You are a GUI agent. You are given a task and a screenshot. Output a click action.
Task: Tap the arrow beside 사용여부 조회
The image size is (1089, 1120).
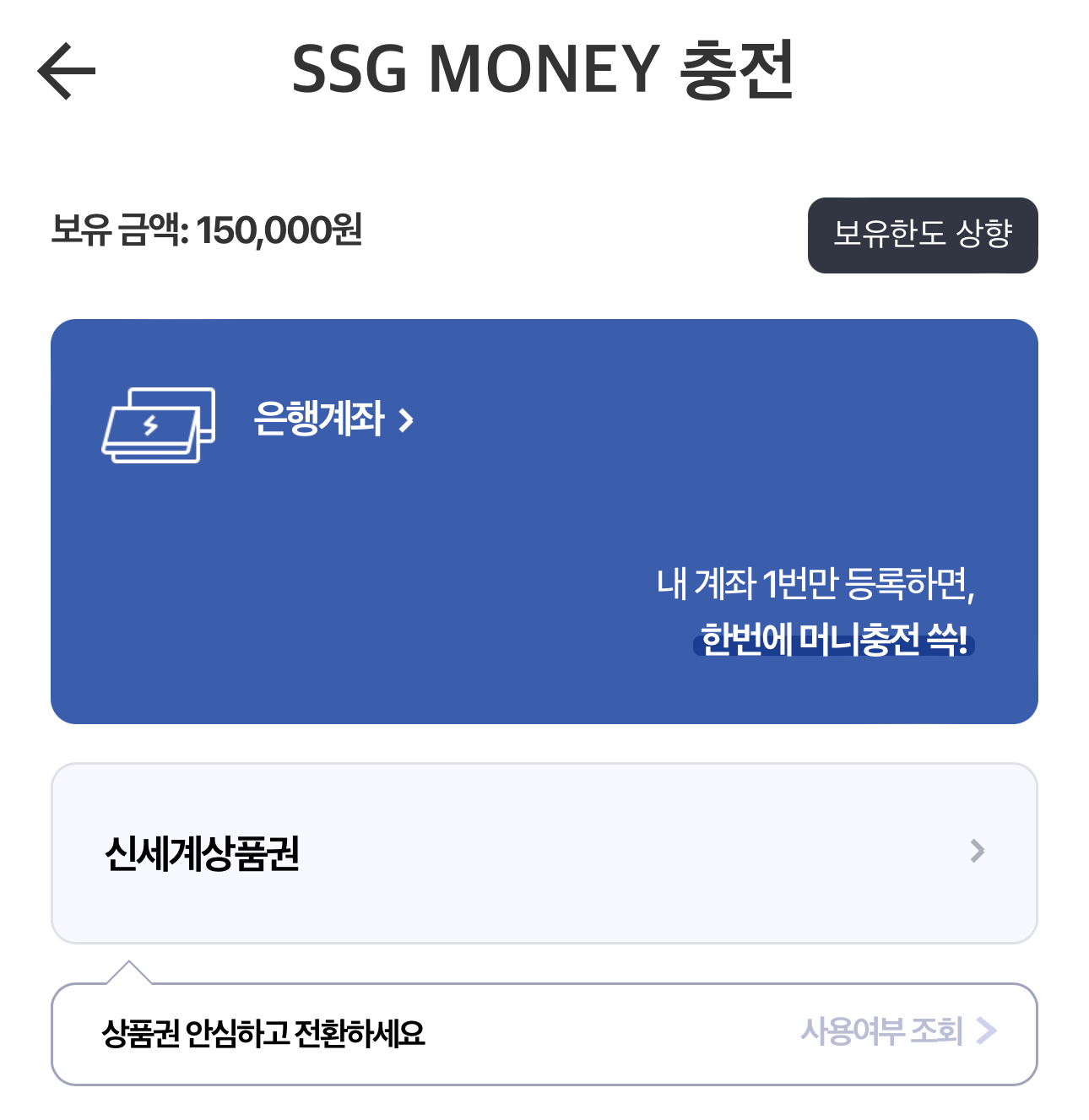pyautogui.click(x=986, y=1029)
